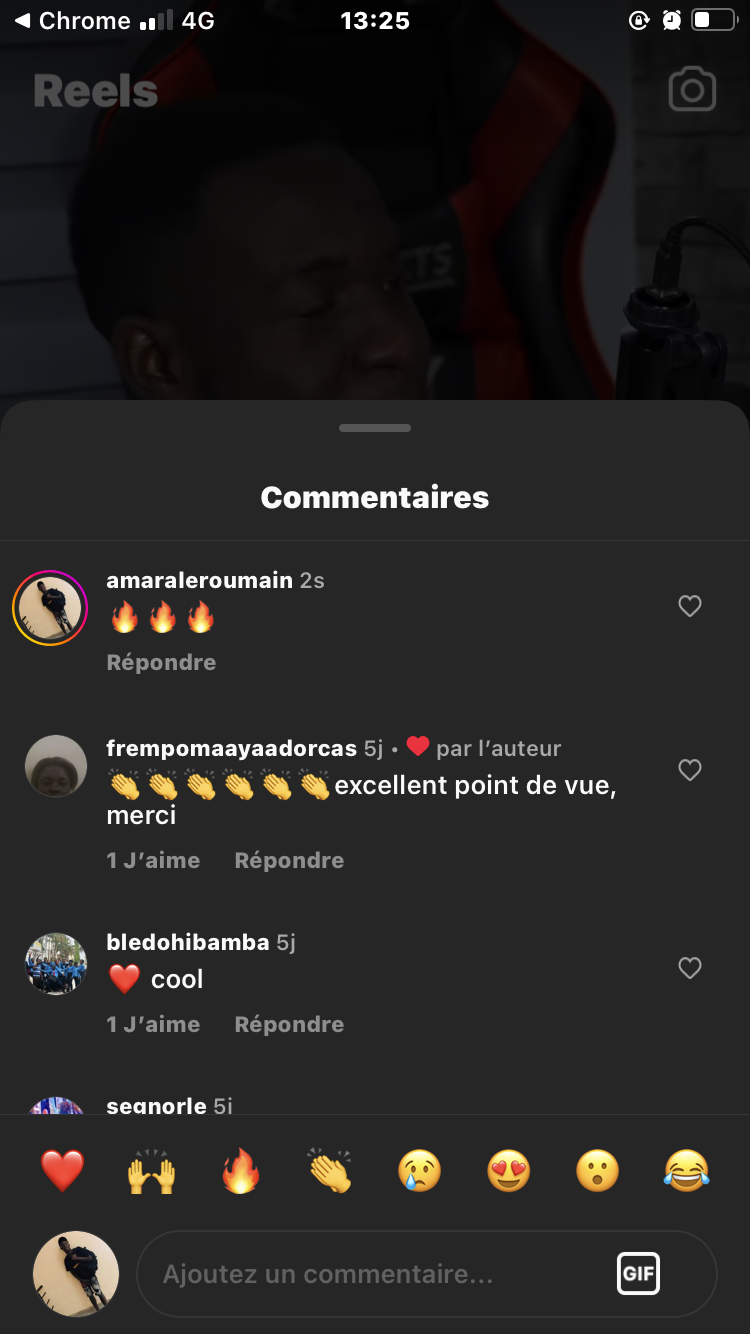The height and width of the screenshot is (1334, 750).
Task: Open the GIF picker
Action: pyautogui.click(x=638, y=1274)
